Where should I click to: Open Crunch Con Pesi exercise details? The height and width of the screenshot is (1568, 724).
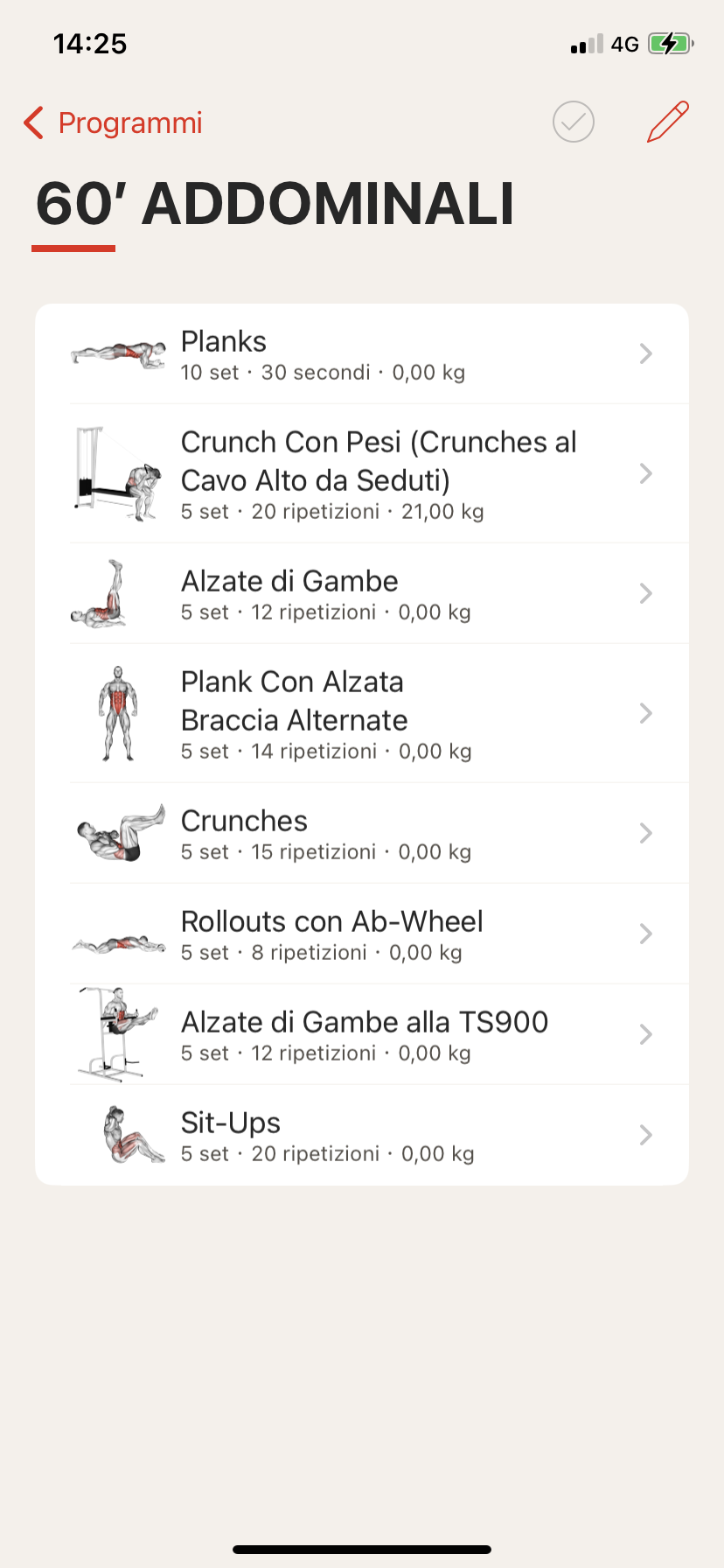point(362,474)
